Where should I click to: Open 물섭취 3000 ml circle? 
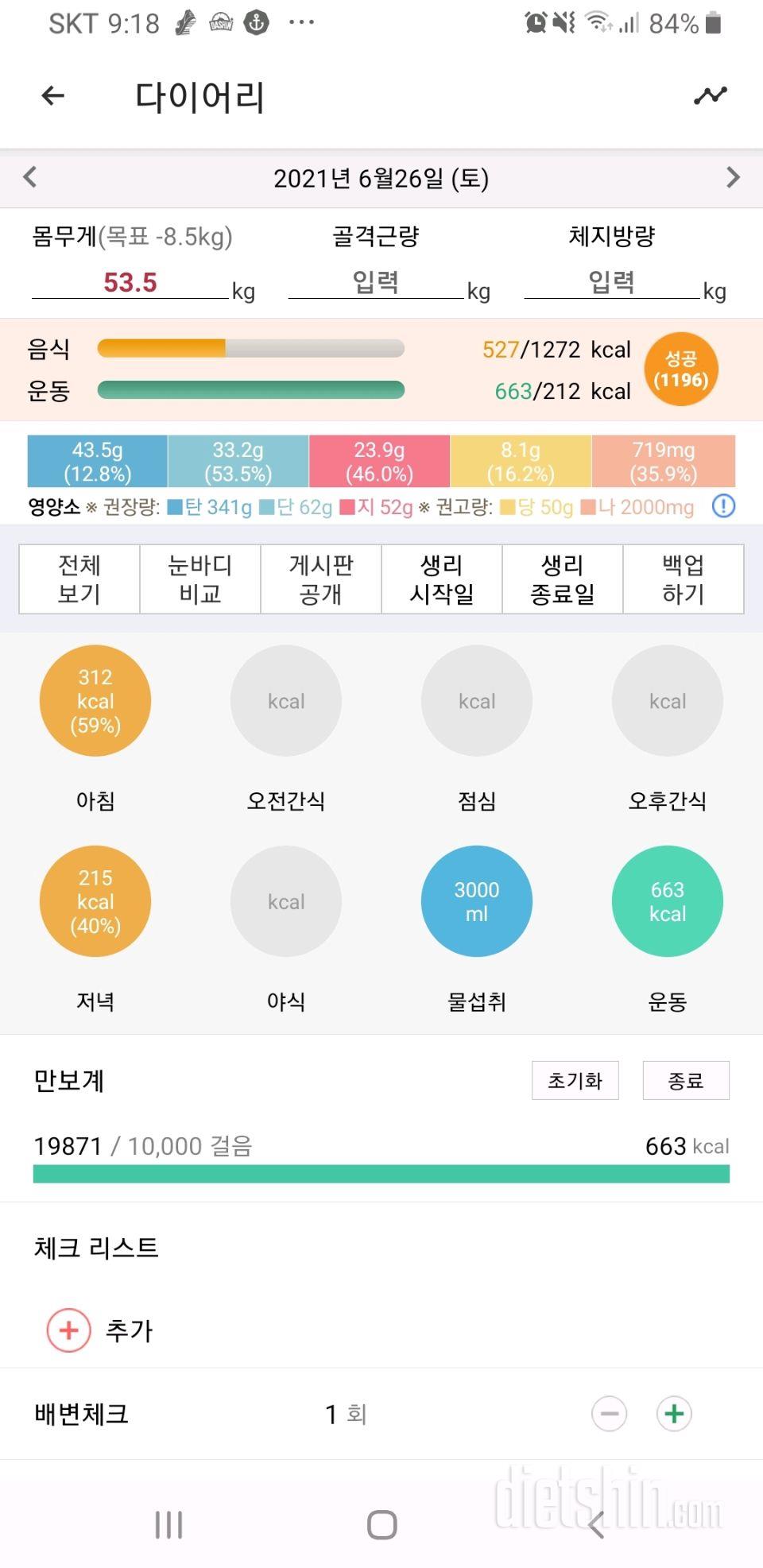click(477, 901)
